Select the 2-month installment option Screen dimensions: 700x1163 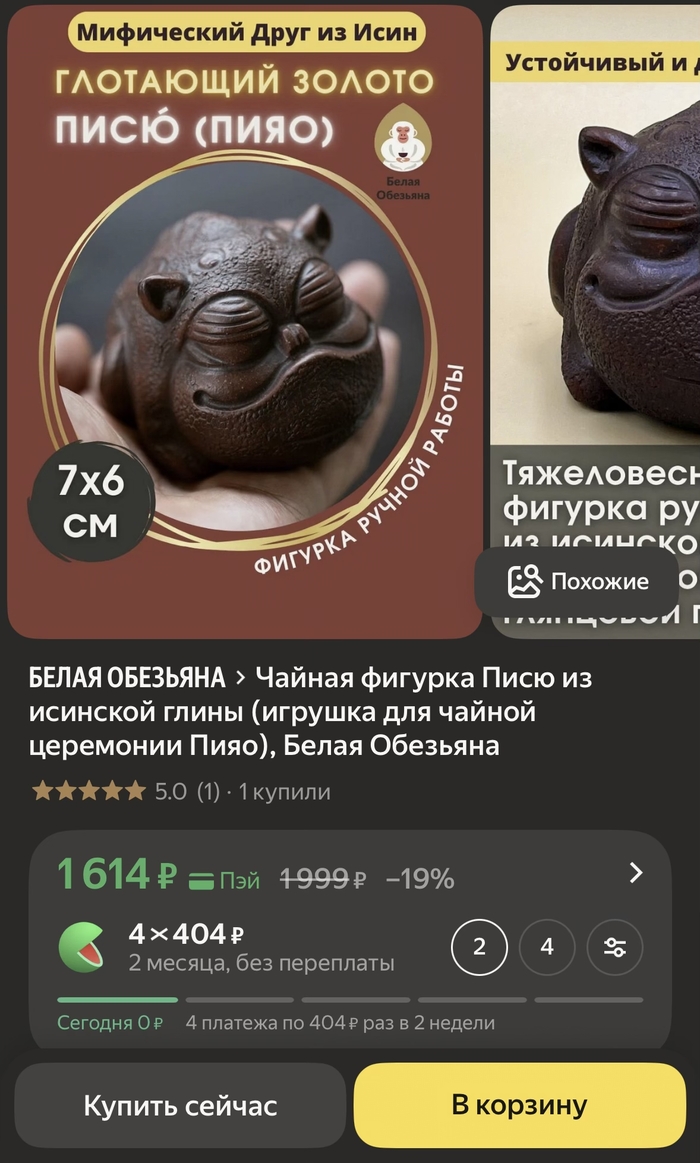479,947
